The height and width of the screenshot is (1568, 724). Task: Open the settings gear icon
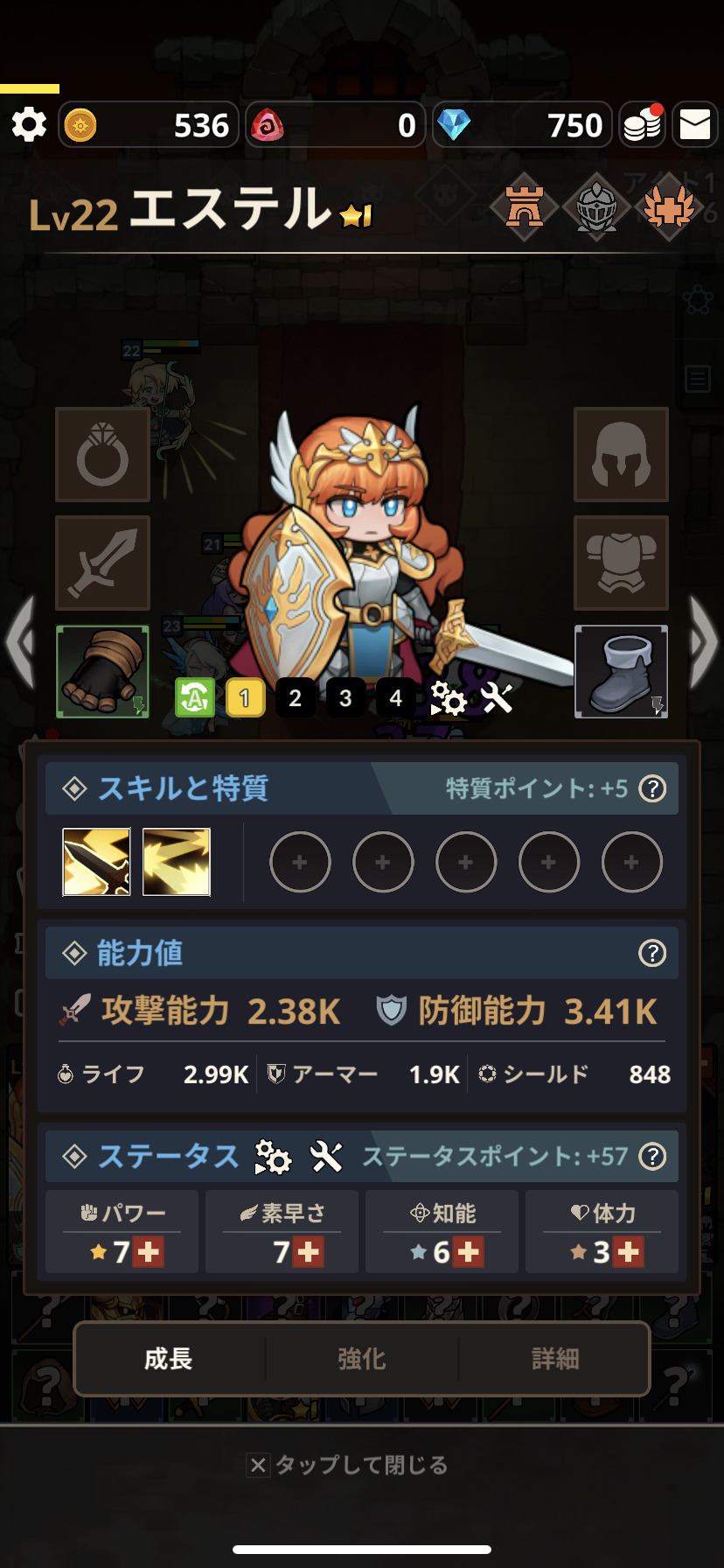pos(29,125)
